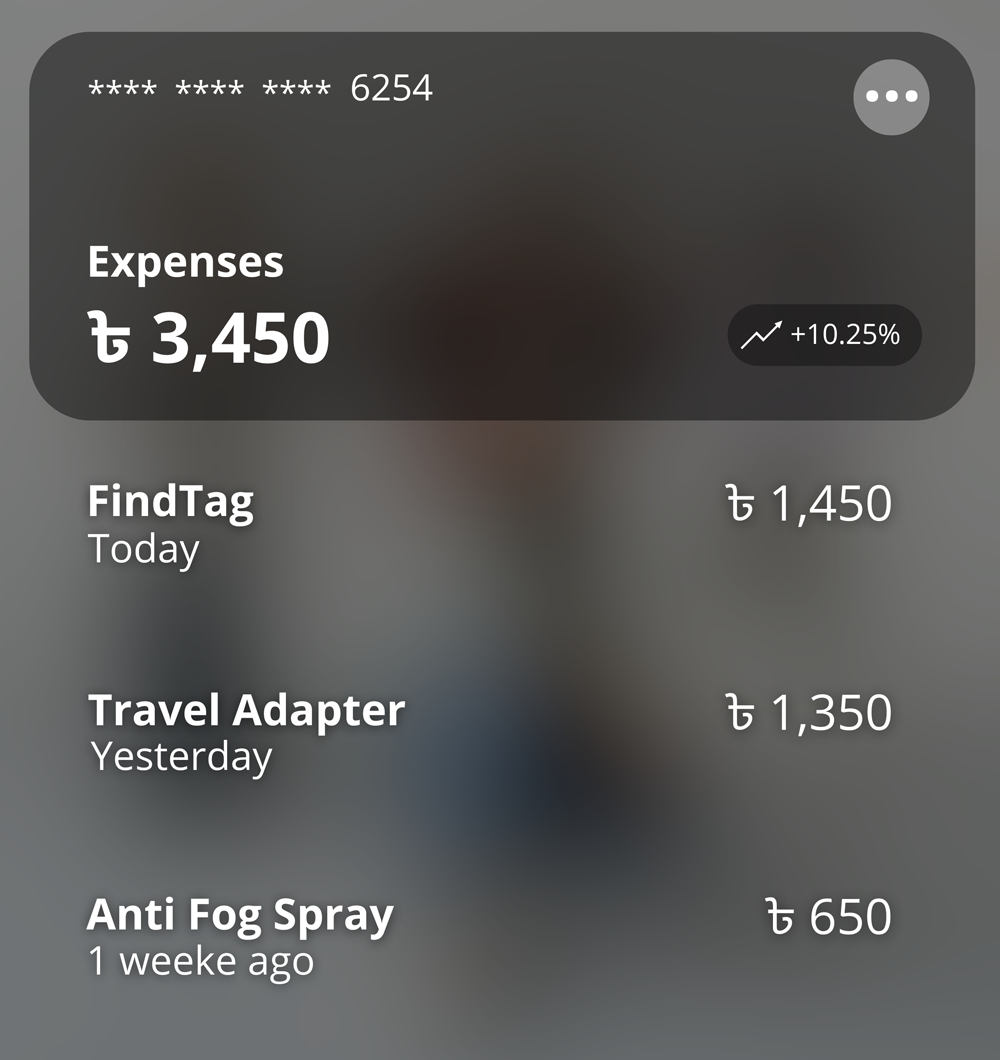Viewport: 1000px width, 1060px height.
Task: Select the Anti Fog Spray transaction
Action: click(490, 937)
